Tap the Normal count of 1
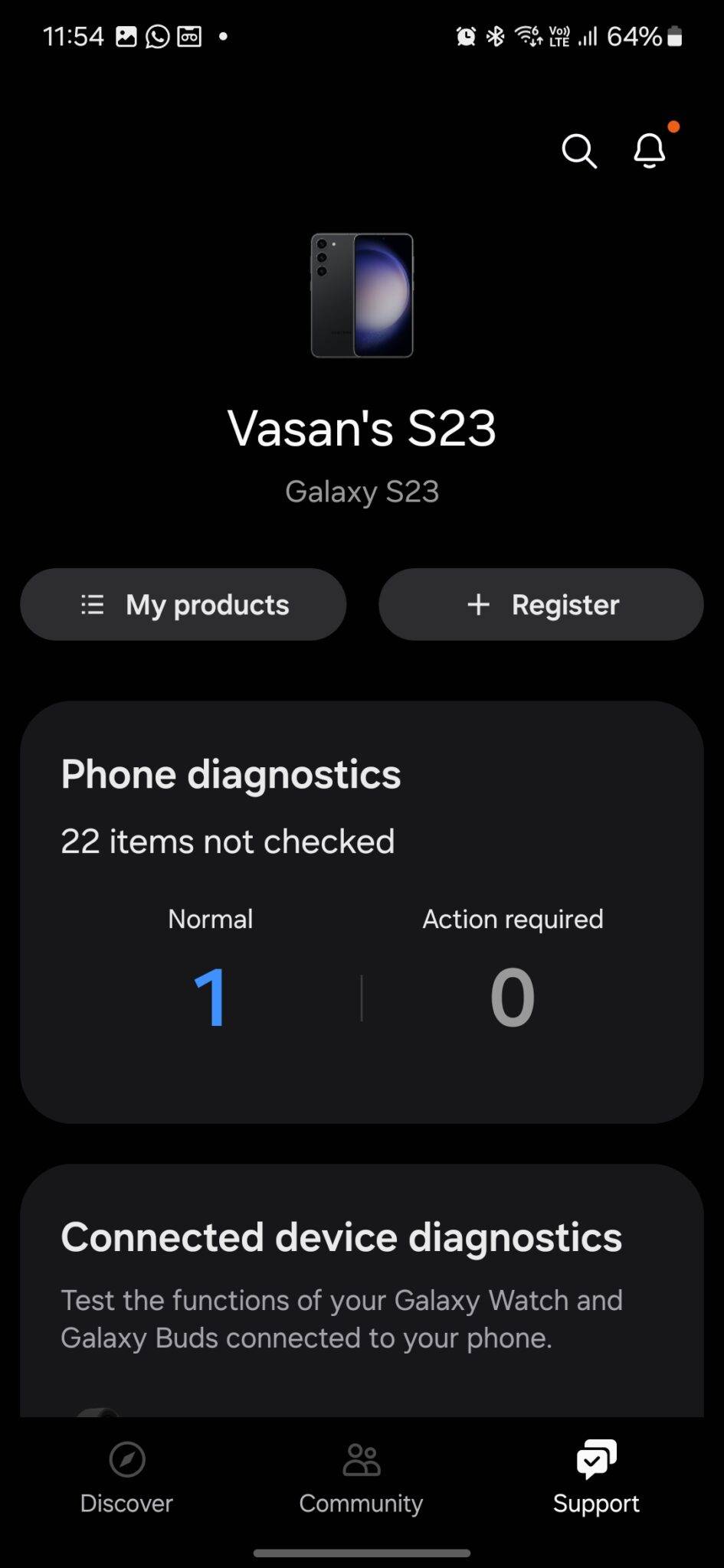 point(210,997)
